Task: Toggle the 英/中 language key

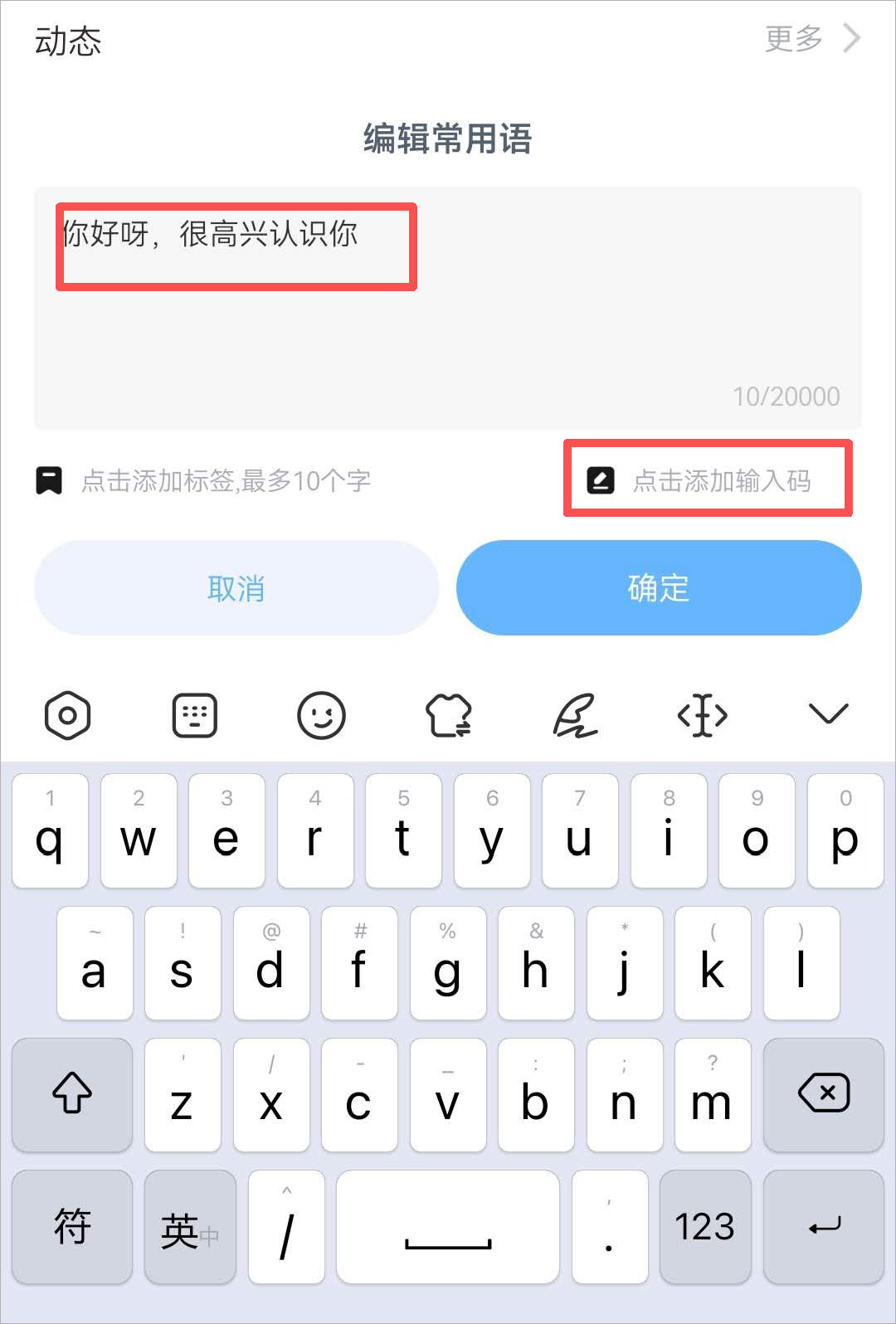Action: (190, 1226)
